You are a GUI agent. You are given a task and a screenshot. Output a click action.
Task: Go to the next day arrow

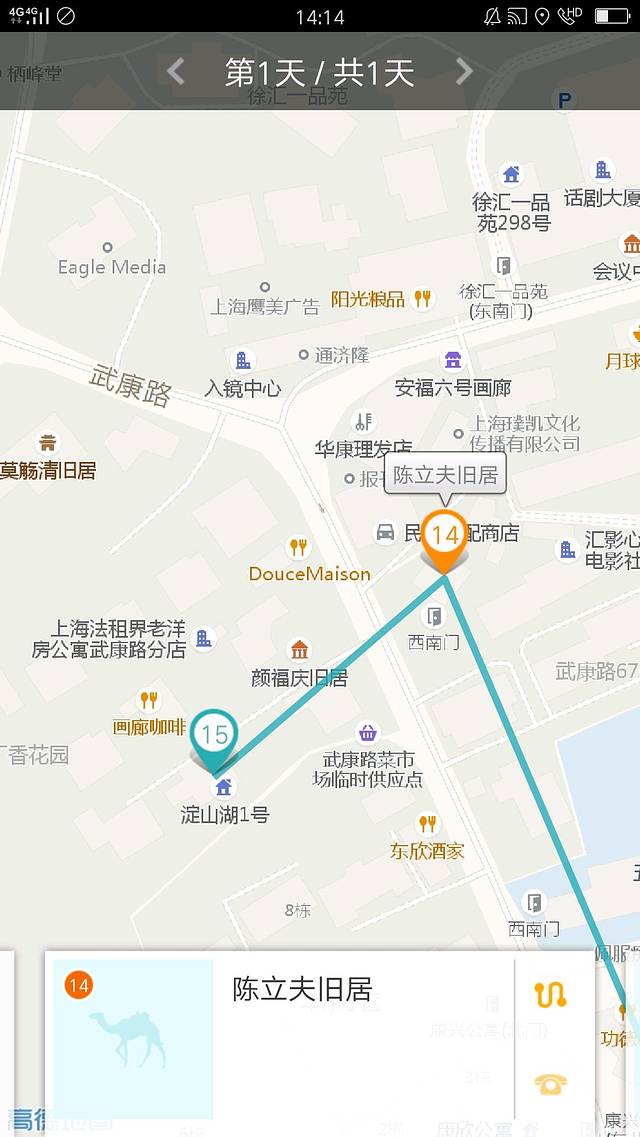(x=464, y=72)
